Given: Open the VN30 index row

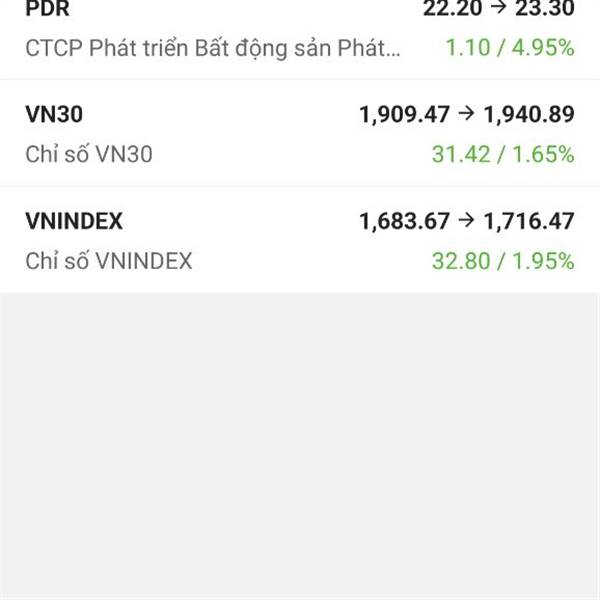Looking at the screenshot, I should [x=300, y=134].
